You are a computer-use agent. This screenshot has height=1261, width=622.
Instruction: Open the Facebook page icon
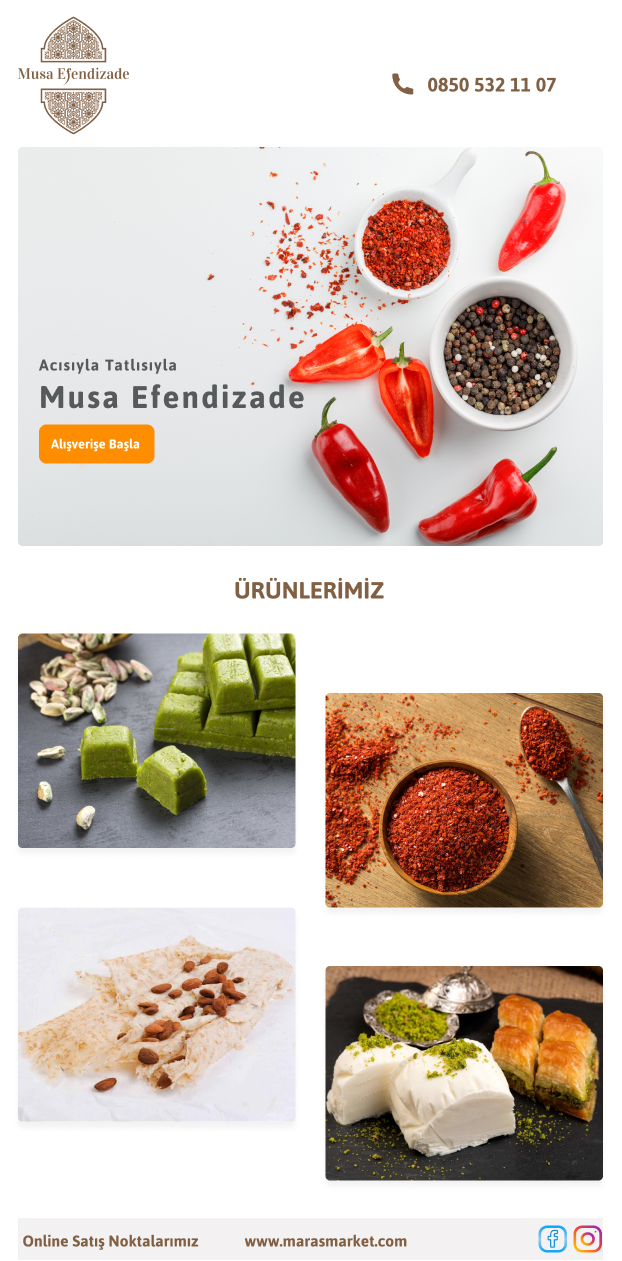tap(552, 1239)
